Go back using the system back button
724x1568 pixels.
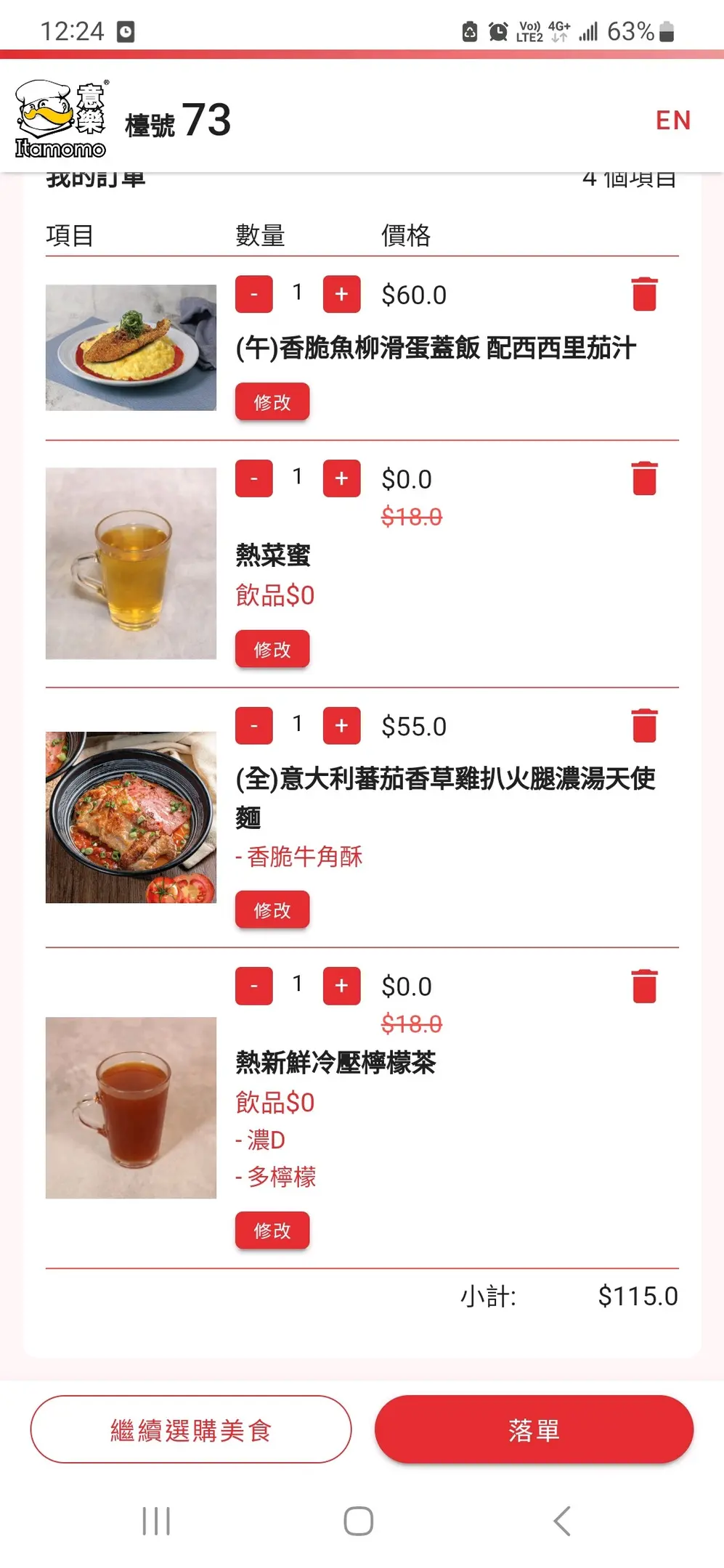[562, 1521]
